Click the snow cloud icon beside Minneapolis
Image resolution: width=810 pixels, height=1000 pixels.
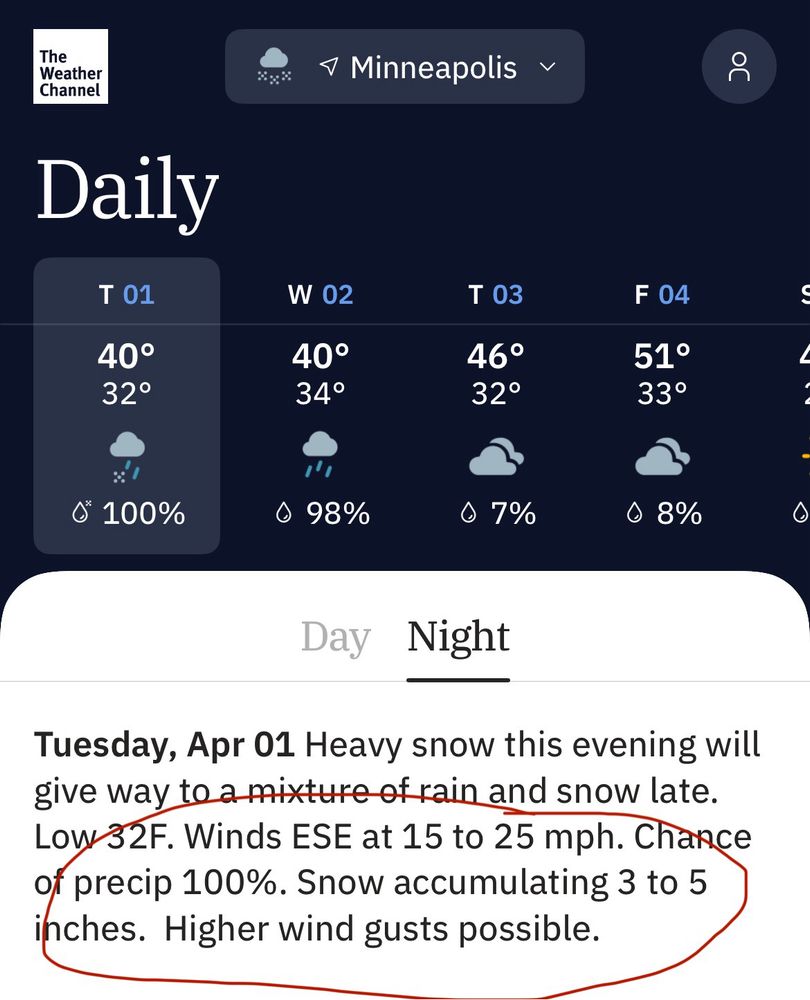[x=273, y=67]
